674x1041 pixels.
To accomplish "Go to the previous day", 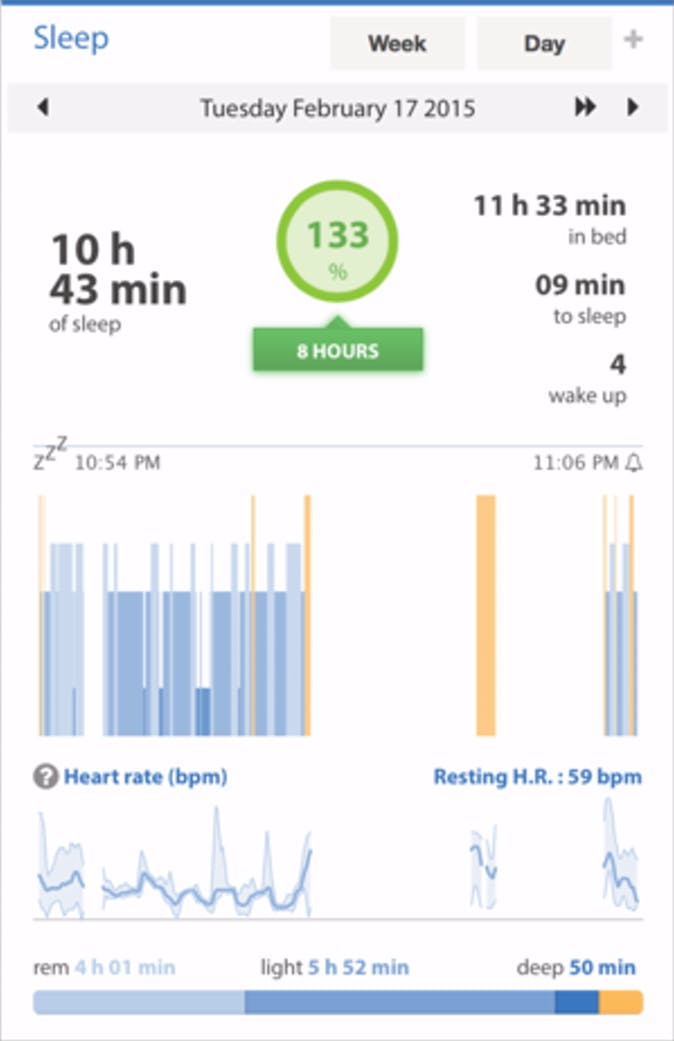I will tap(42, 108).
